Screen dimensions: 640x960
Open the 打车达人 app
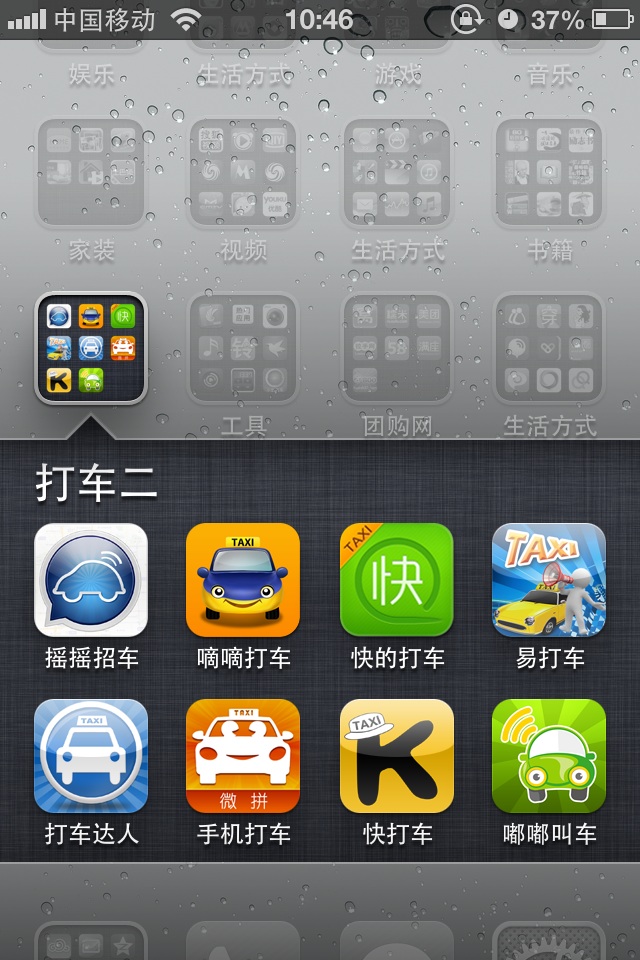[91, 756]
